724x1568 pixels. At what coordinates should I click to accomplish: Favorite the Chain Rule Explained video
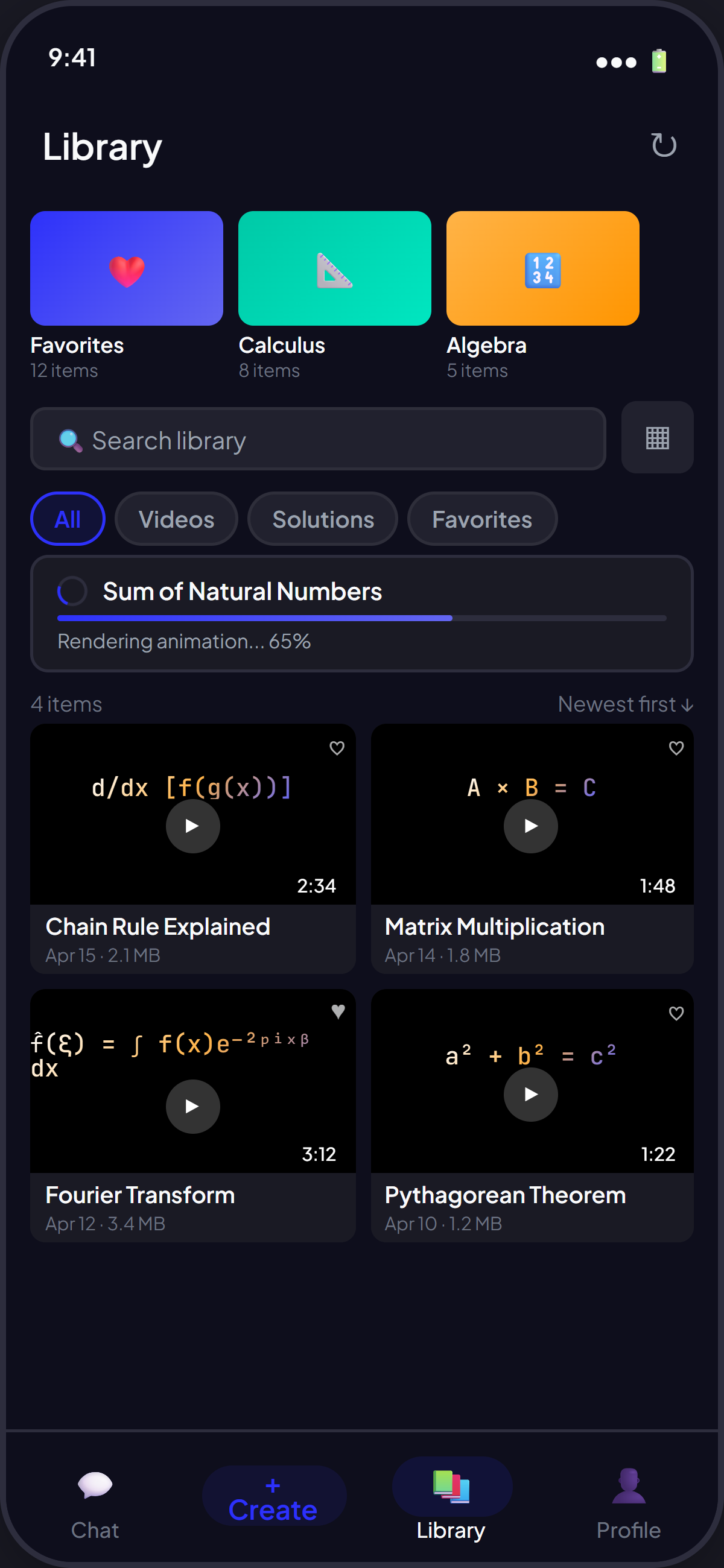tap(337, 748)
